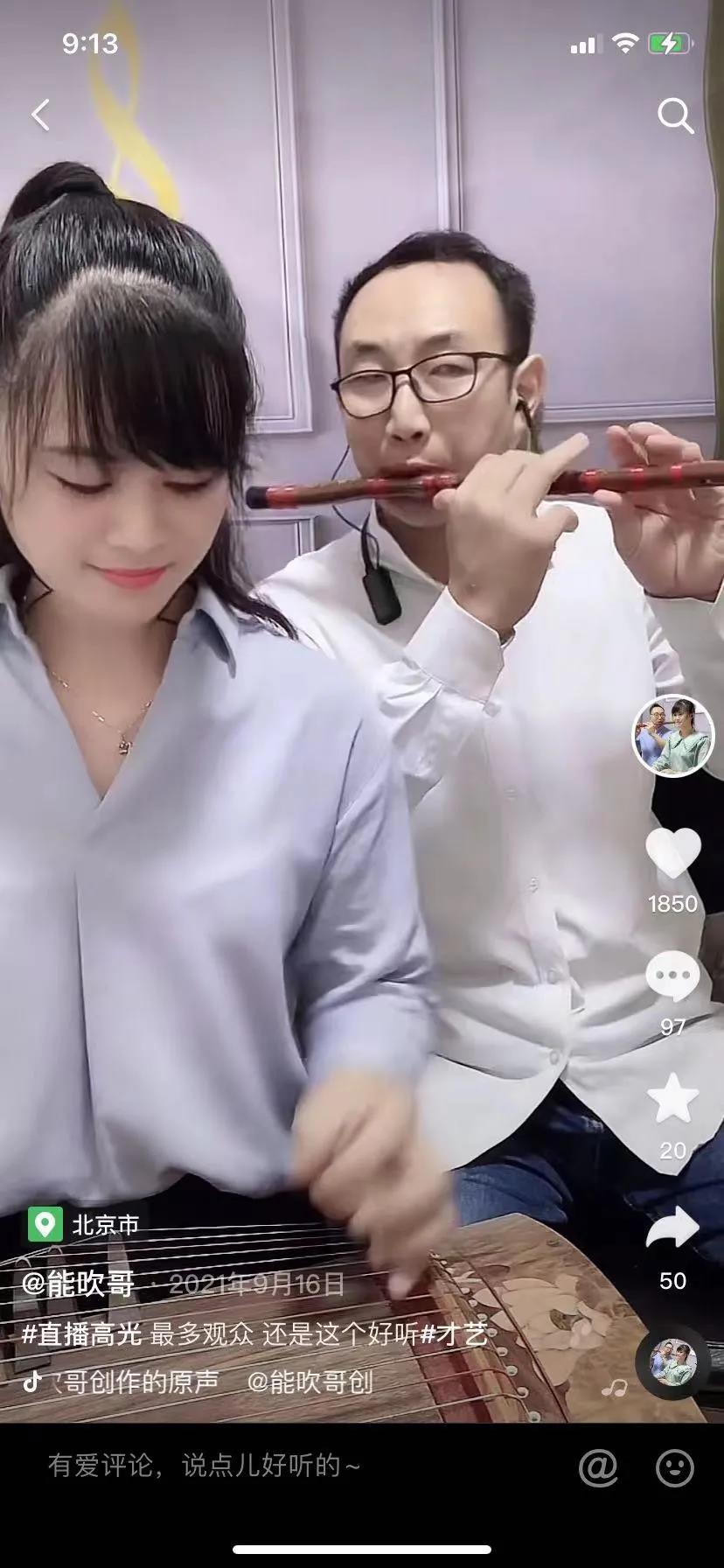Open the creator's round profile avatar
Viewport: 724px width, 1568px height.
[x=673, y=736]
